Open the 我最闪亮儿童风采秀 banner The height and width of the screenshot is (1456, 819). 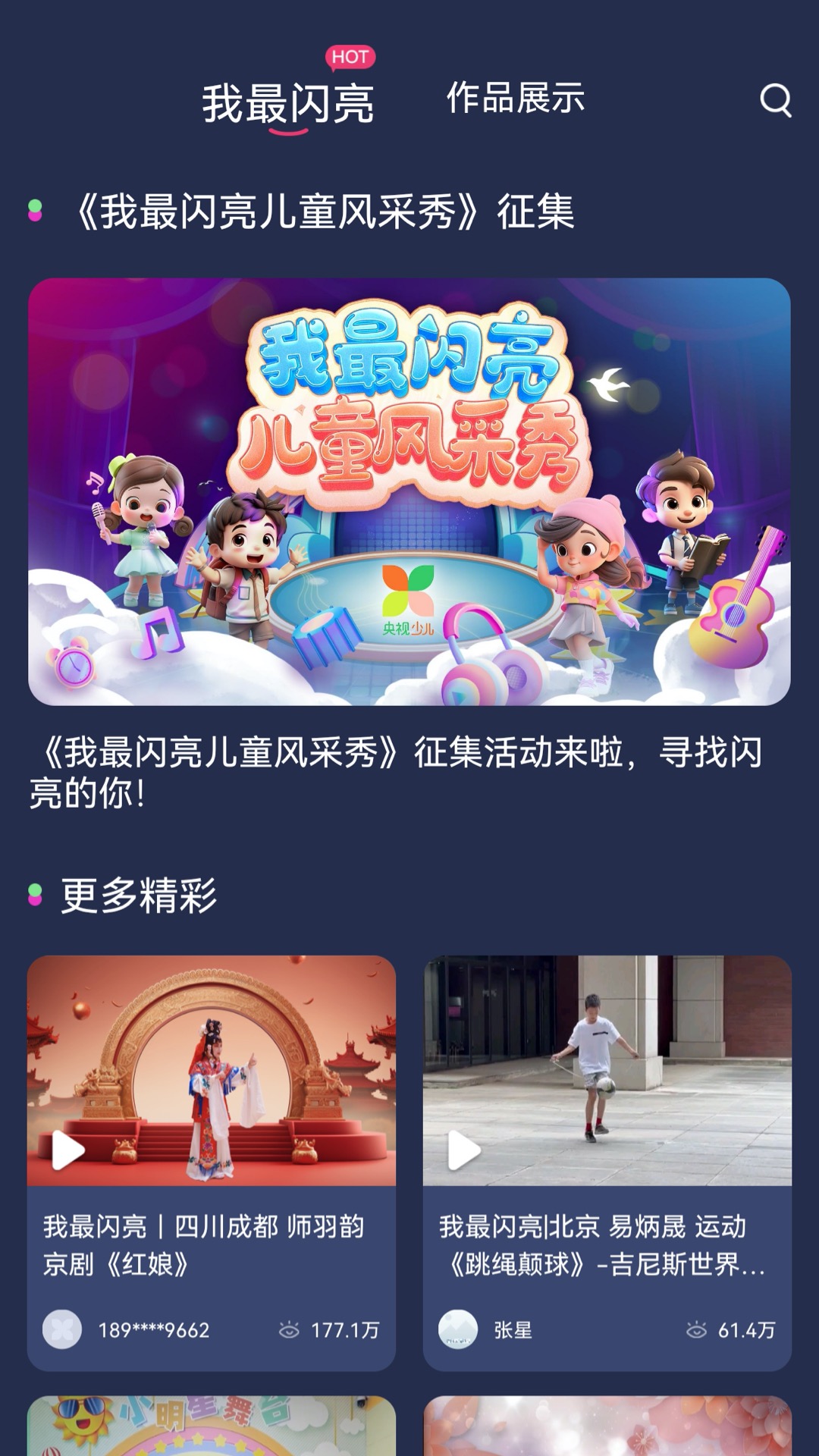[409, 491]
